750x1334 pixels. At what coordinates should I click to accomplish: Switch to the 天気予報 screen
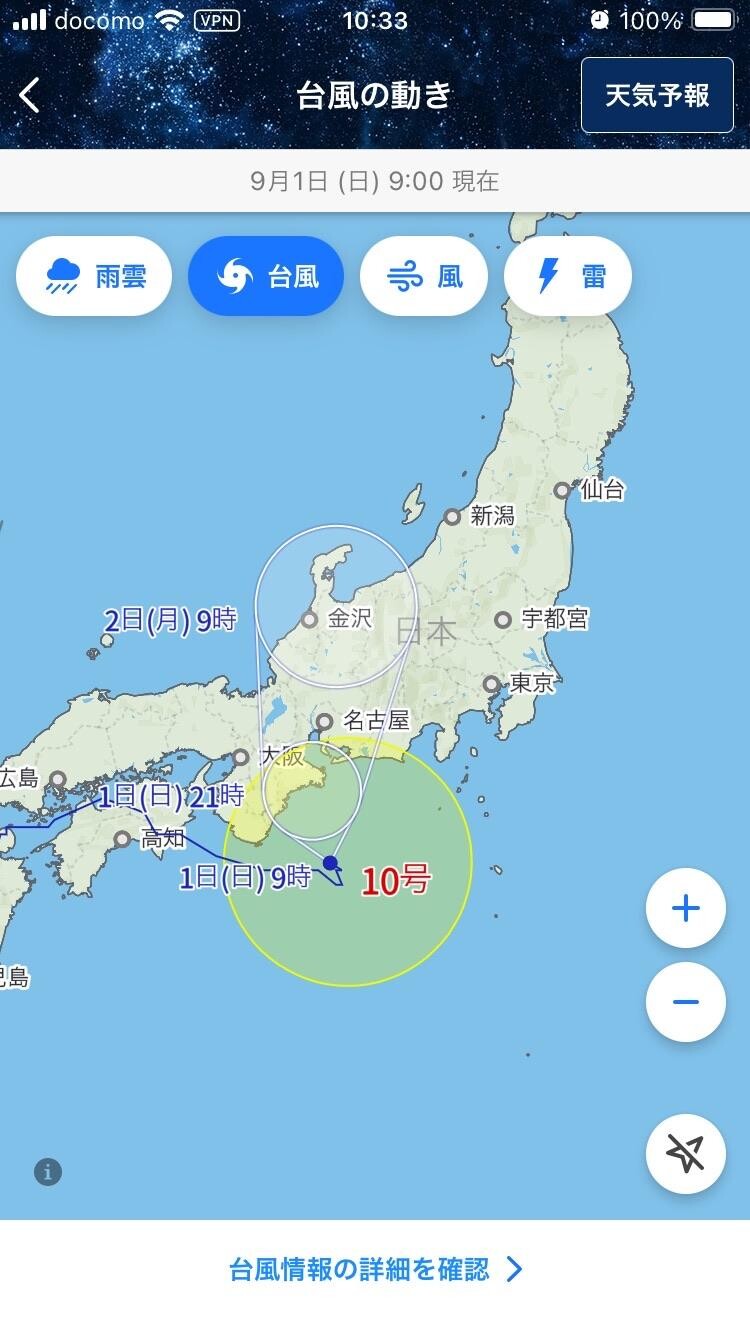point(657,95)
